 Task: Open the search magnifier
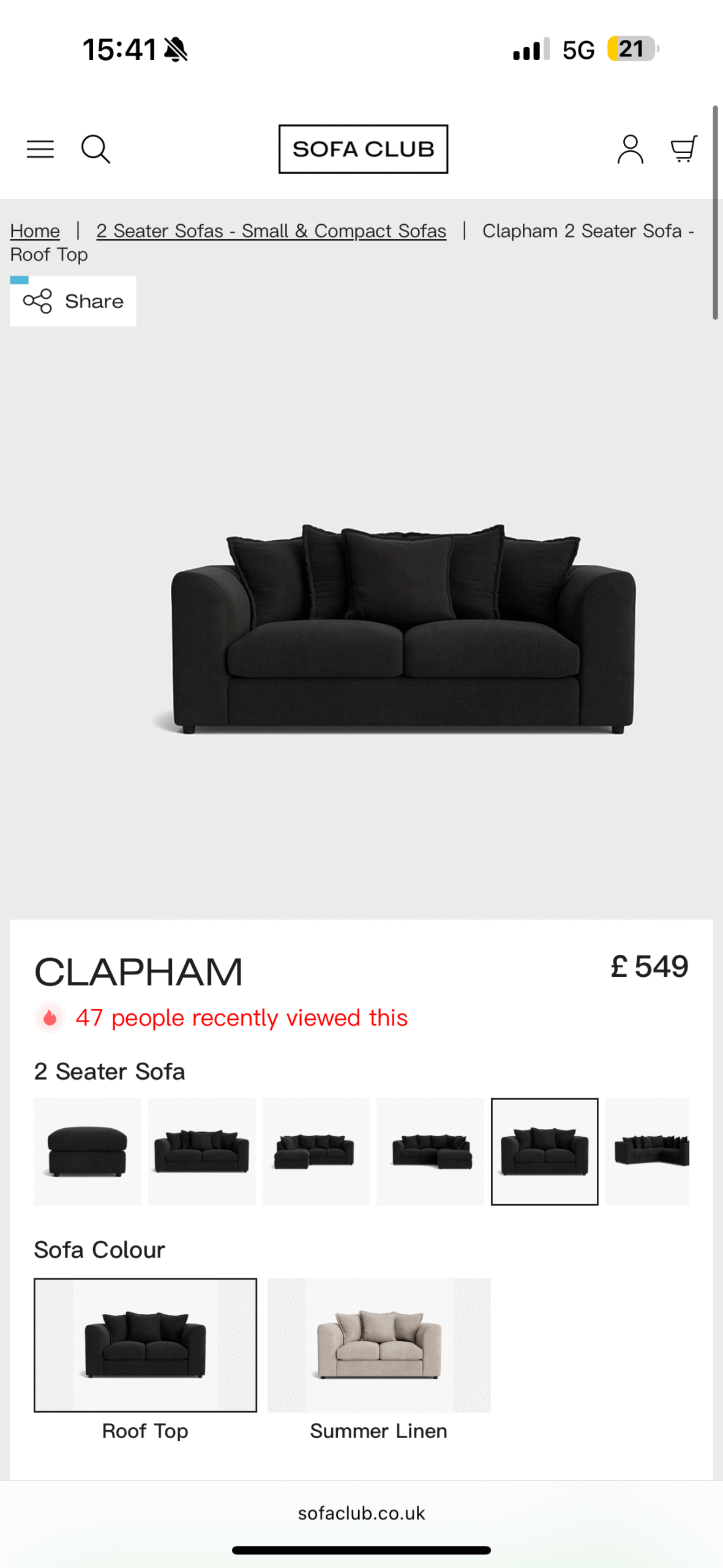96,149
